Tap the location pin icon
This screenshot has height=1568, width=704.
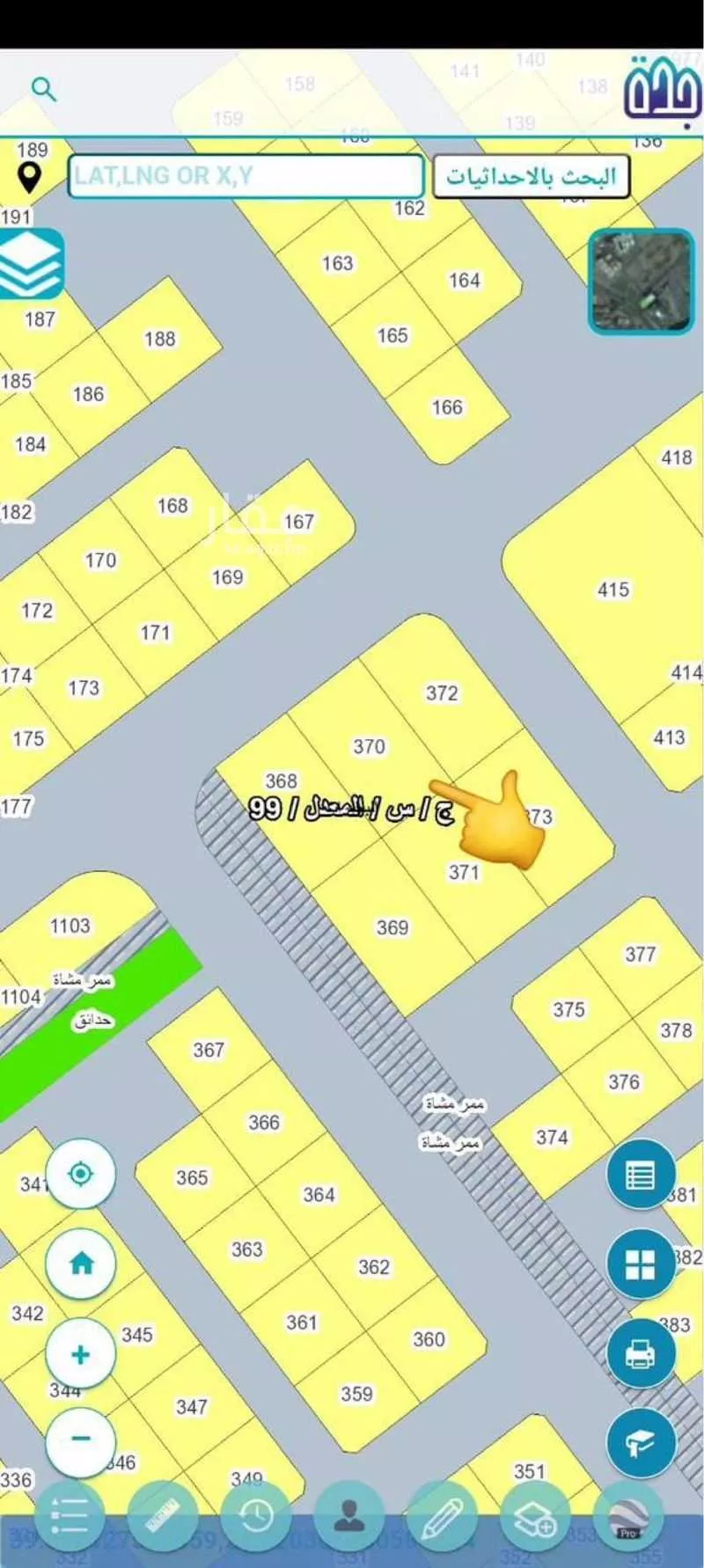(x=30, y=177)
